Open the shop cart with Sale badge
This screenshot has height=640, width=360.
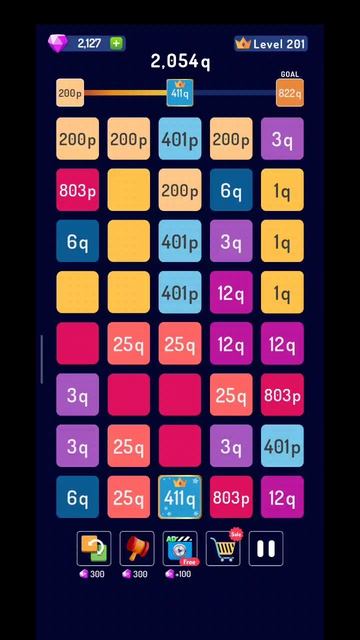click(223, 548)
